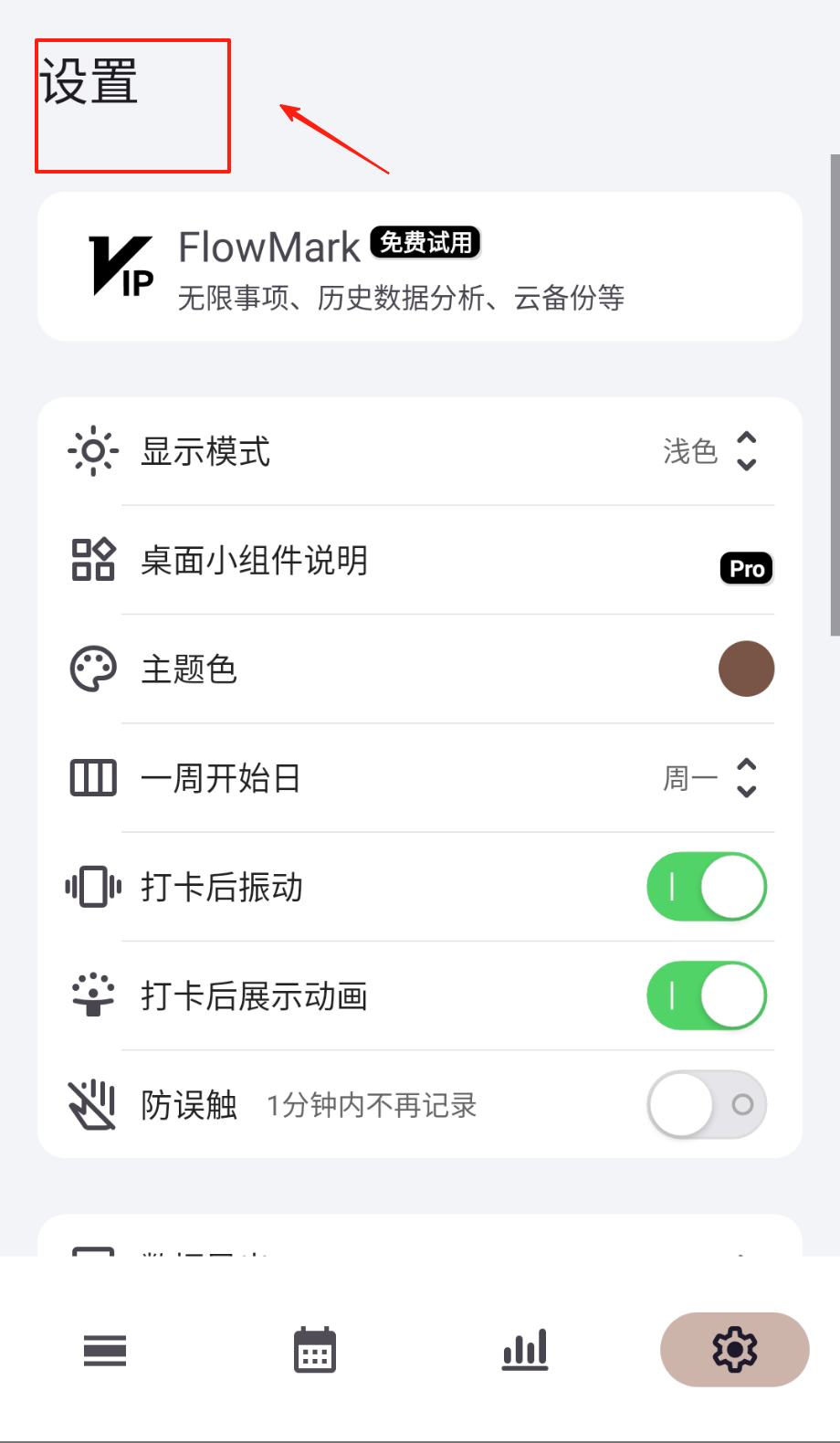The image size is (840, 1443).
Task: Turn off 打卡后展示动画 animation switch
Action: [x=707, y=995]
